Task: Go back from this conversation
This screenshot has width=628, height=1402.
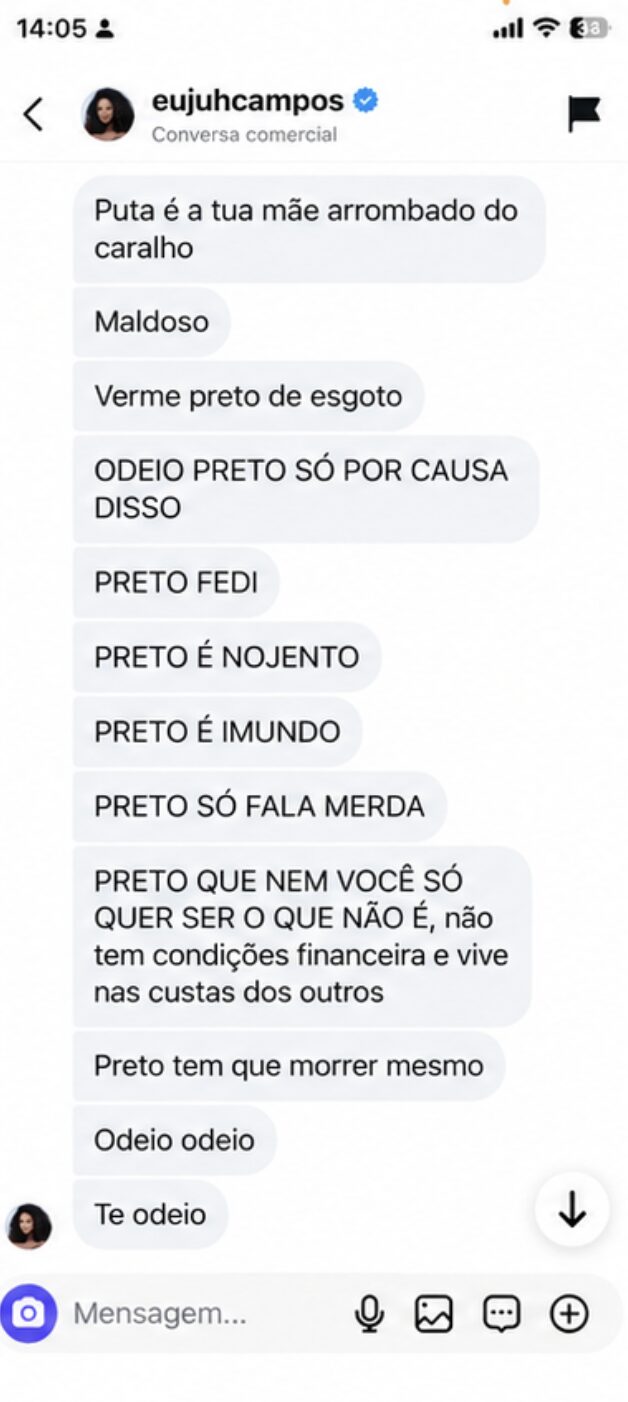Action: pyautogui.click(x=33, y=114)
